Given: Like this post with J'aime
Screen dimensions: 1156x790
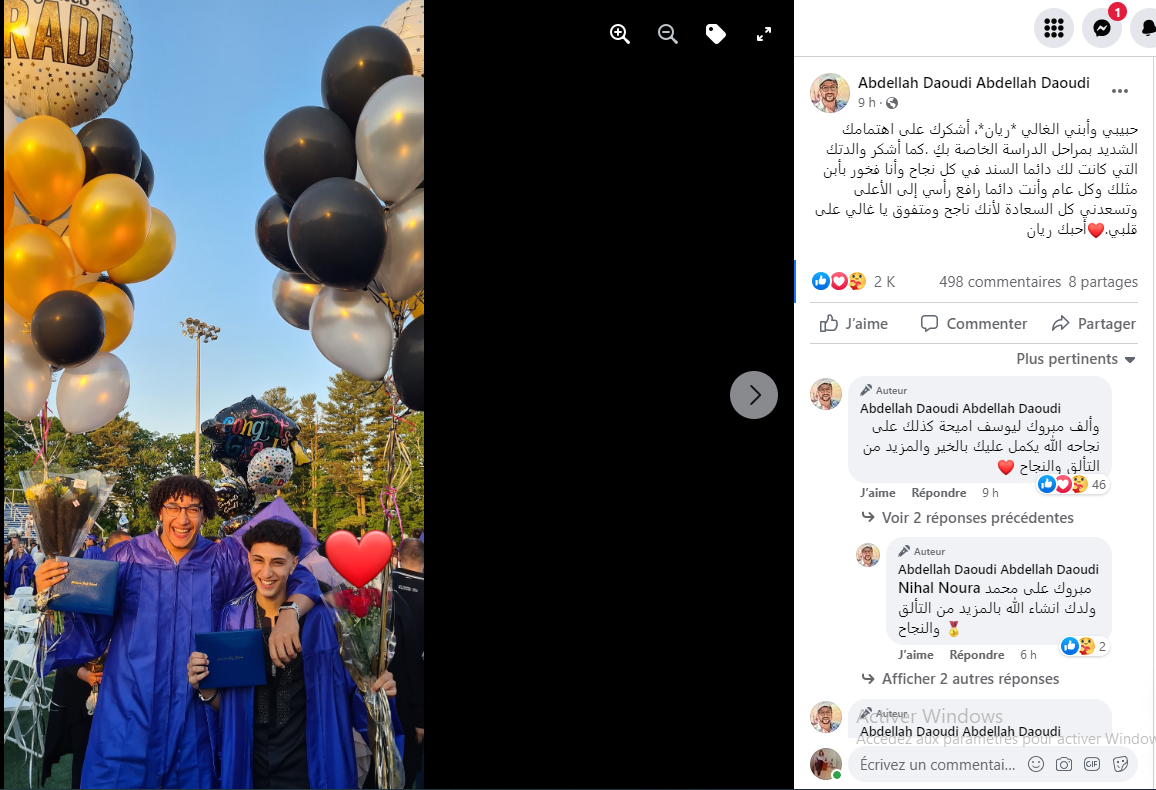Looking at the screenshot, I should (854, 324).
